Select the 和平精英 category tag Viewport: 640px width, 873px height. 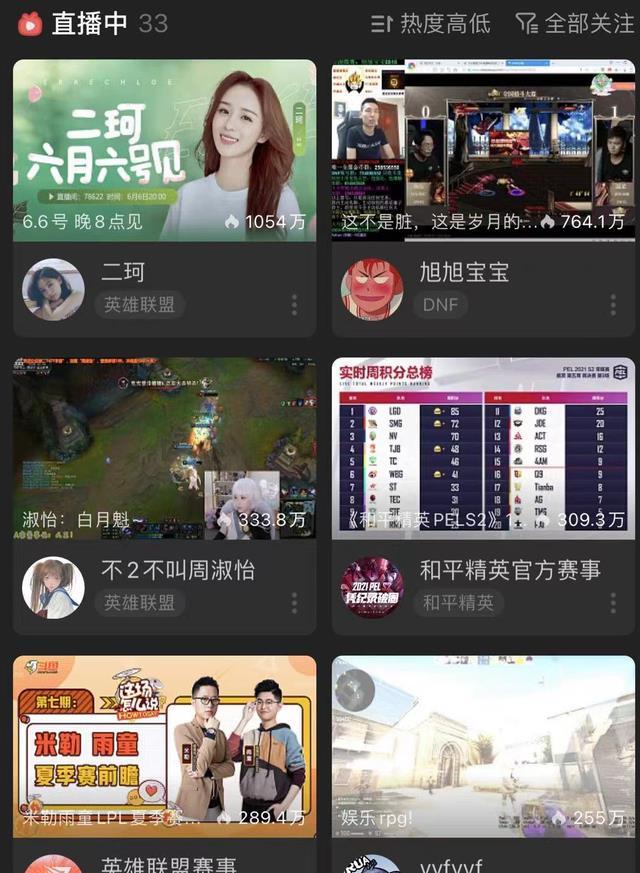pos(457,603)
